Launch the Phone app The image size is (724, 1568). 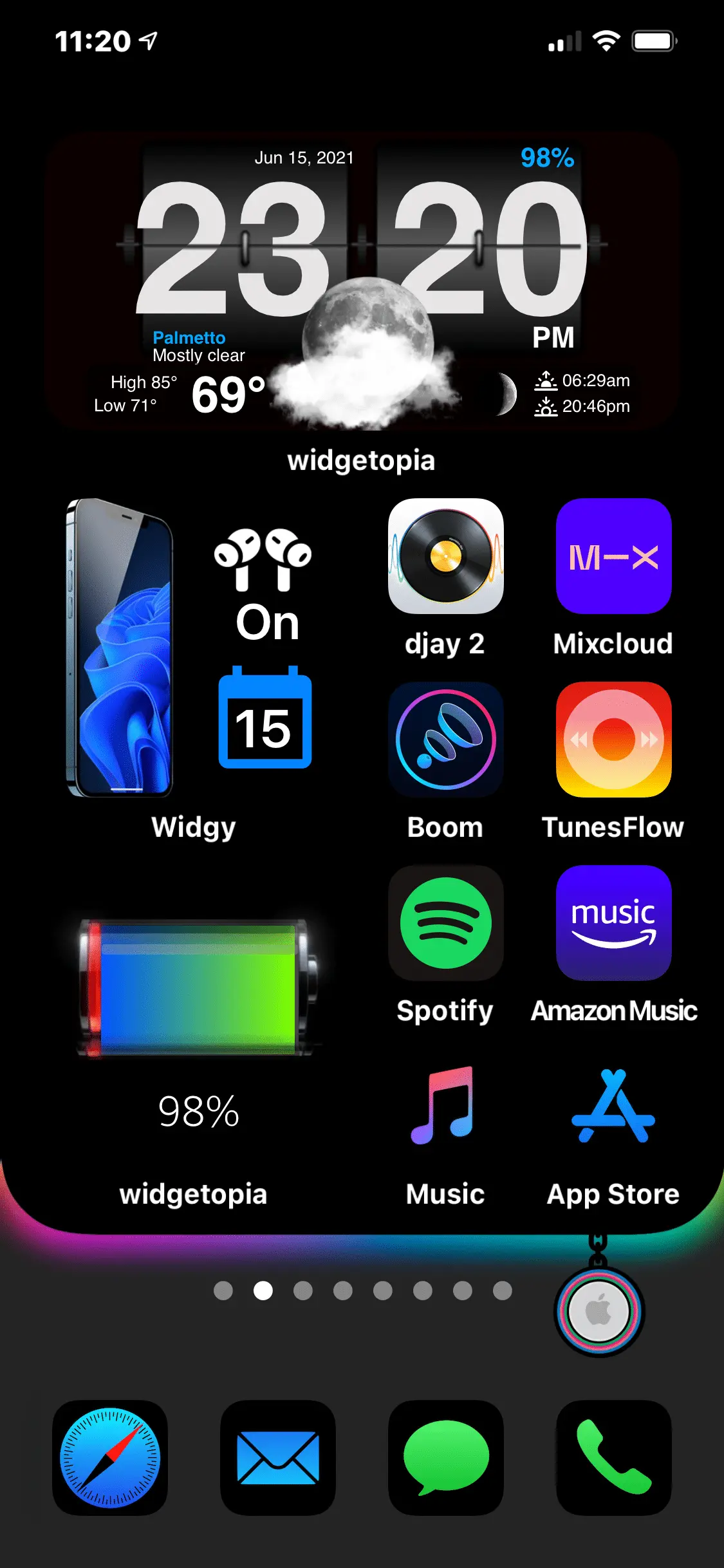pyautogui.click(x=613, y=1457)
